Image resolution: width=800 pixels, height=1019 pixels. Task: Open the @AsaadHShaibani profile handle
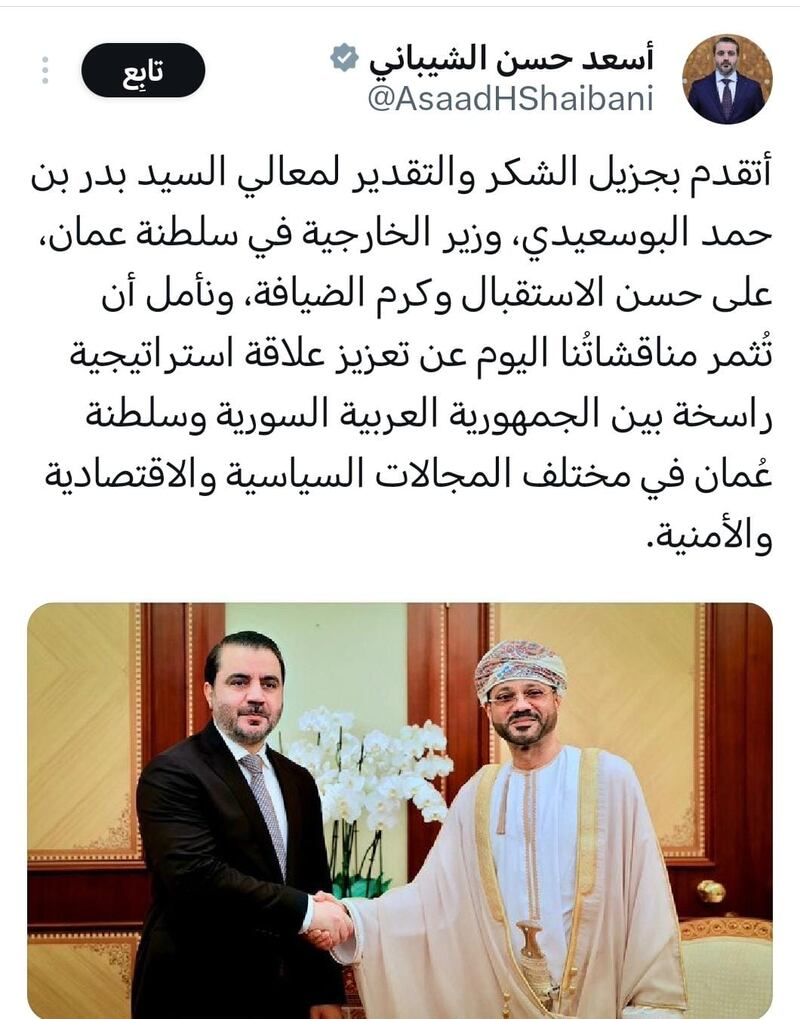point(511,100)
